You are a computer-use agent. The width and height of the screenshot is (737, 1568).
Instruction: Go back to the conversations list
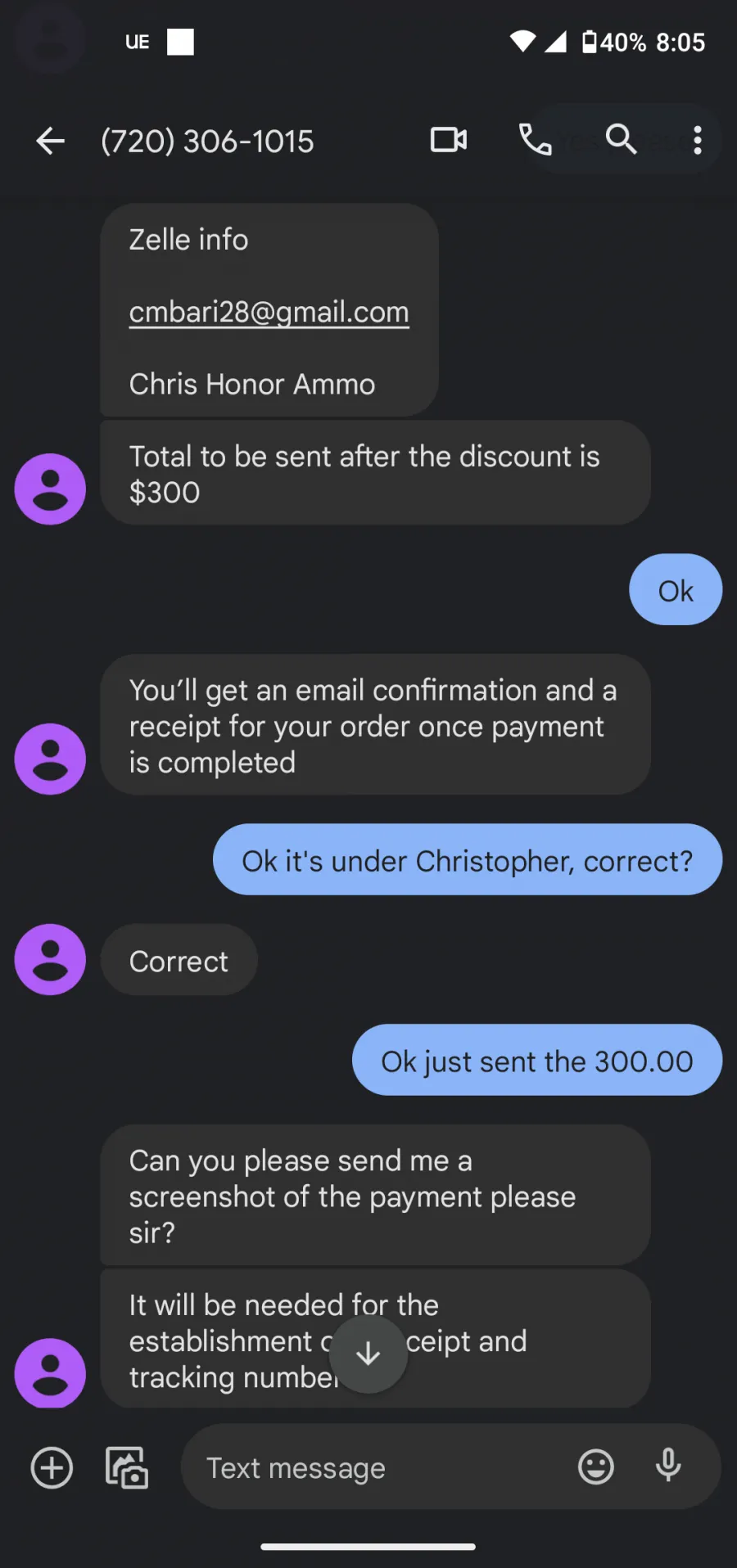click(x=50, y=141)
